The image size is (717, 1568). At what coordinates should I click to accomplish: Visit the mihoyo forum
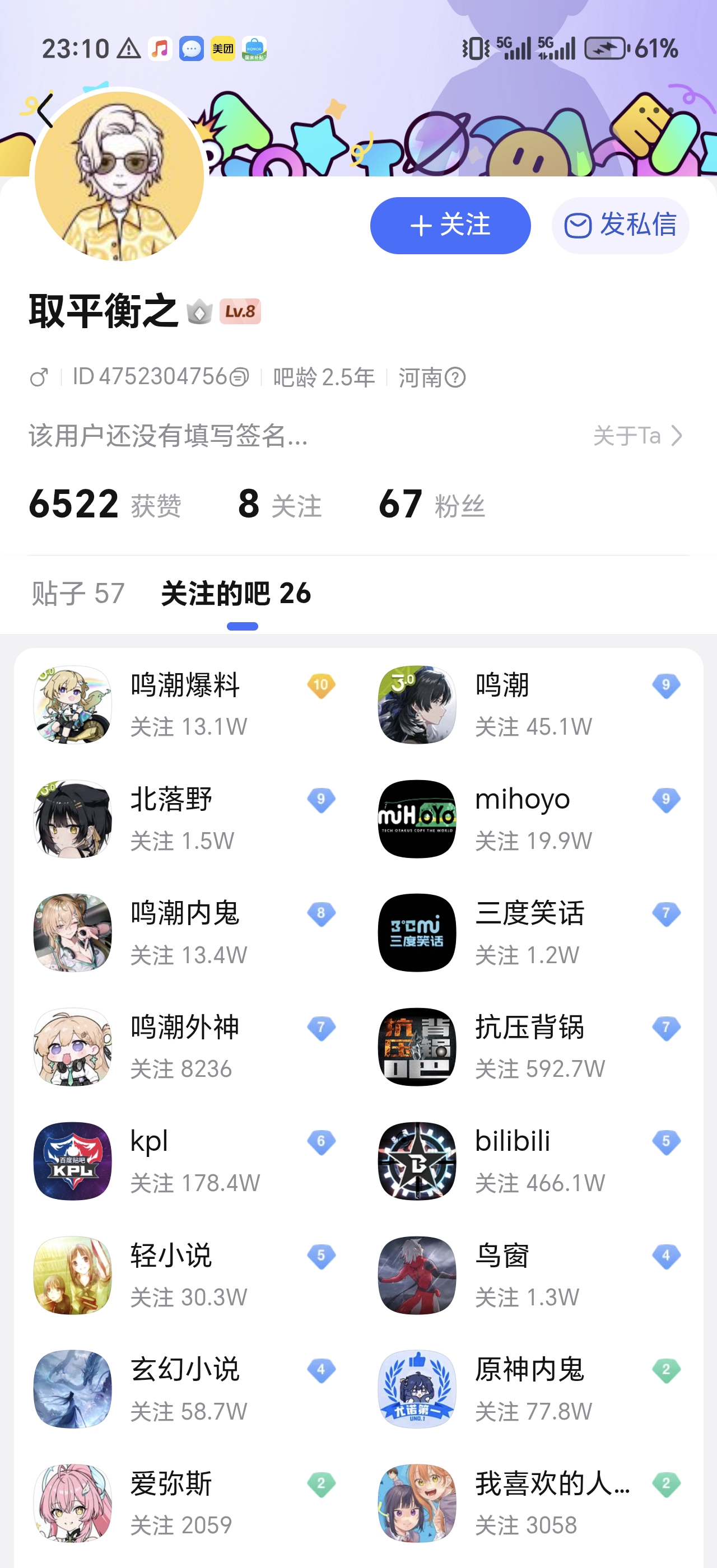pos(529,818)
